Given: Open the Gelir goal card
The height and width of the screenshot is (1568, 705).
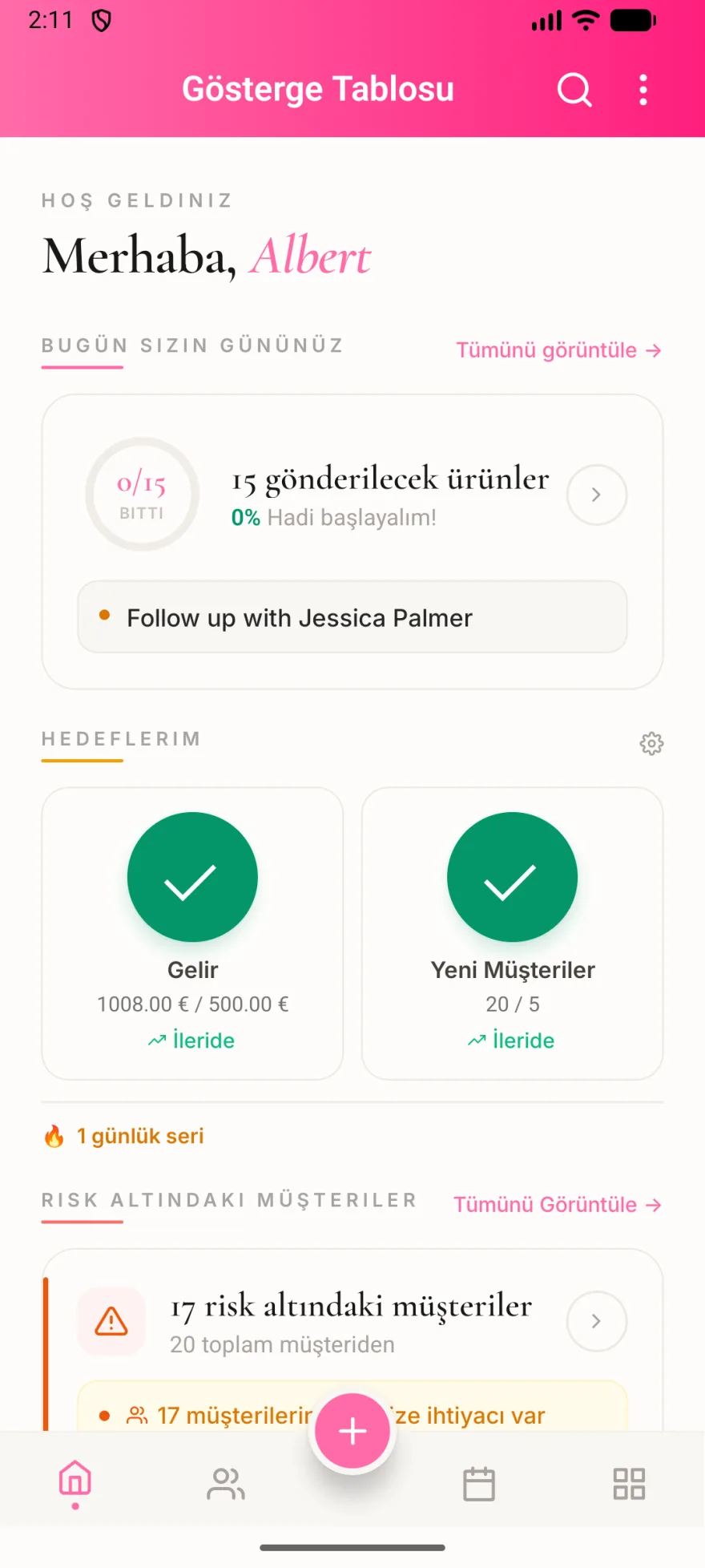Looking at the screenshot, I should click(x=192, y=933).
